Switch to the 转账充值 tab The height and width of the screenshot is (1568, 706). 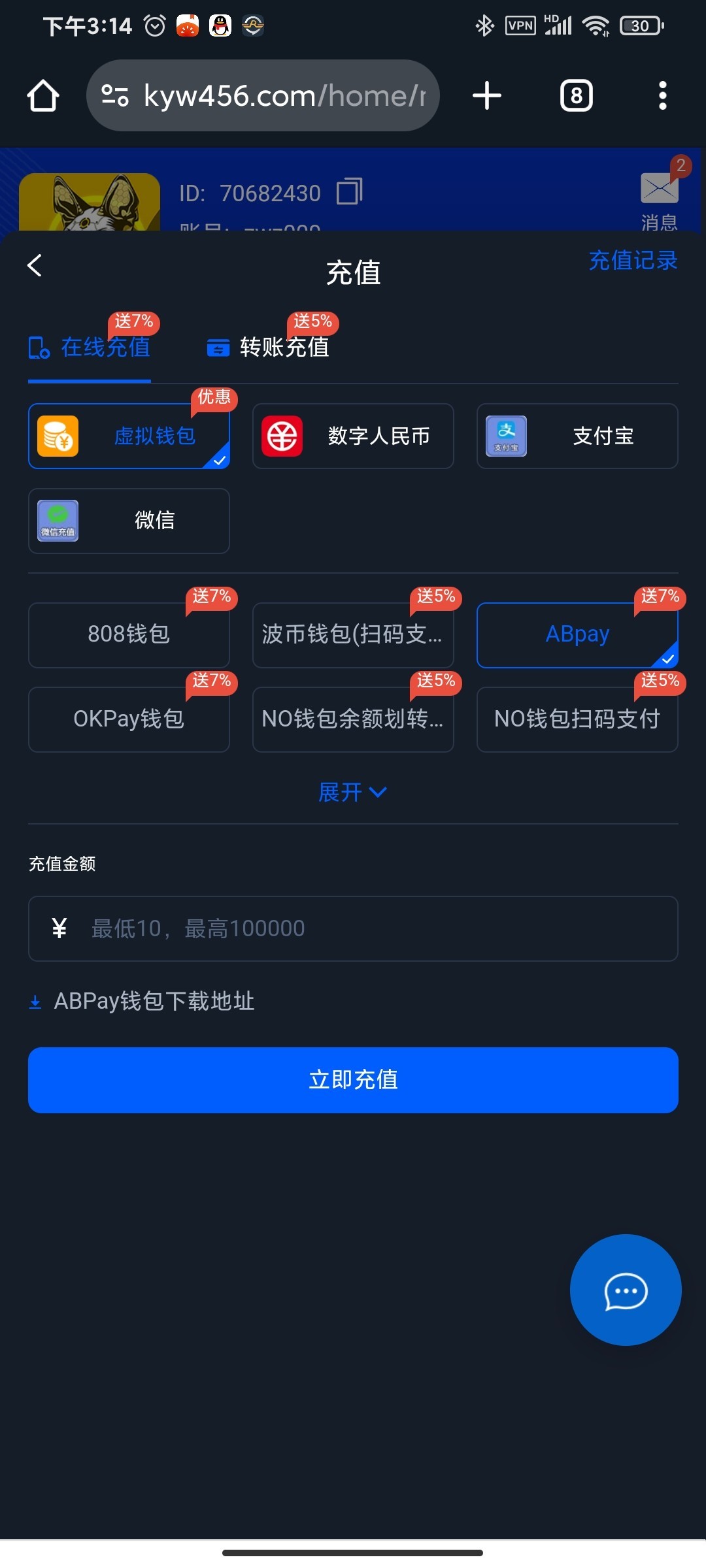coord(269,347)
